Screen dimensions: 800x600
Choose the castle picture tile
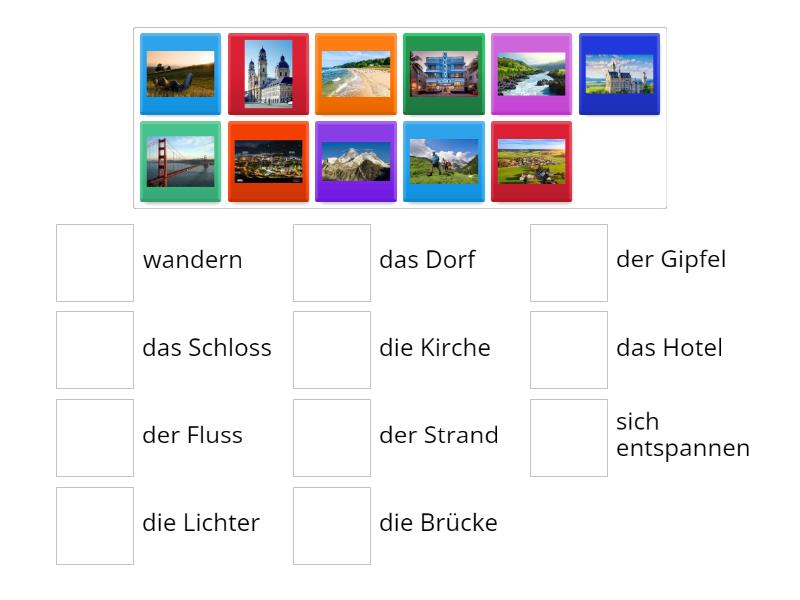coord(619,74)
